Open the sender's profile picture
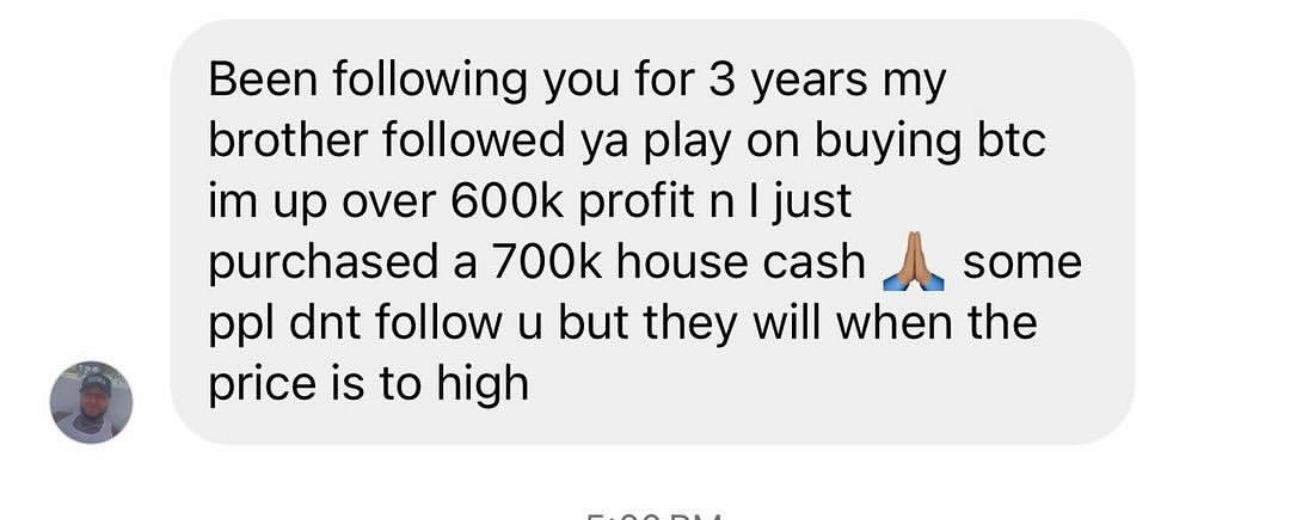 [91, 402]
